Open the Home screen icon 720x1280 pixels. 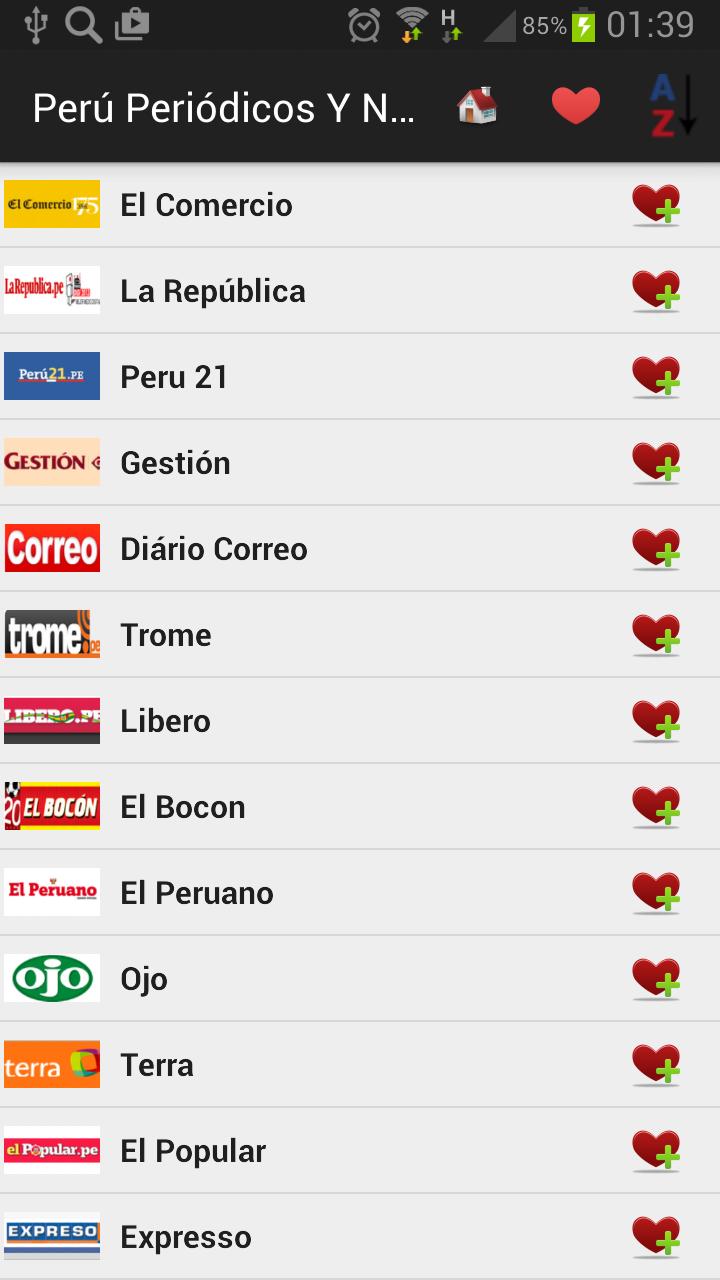pyautogui.click(x=477, y=104)
